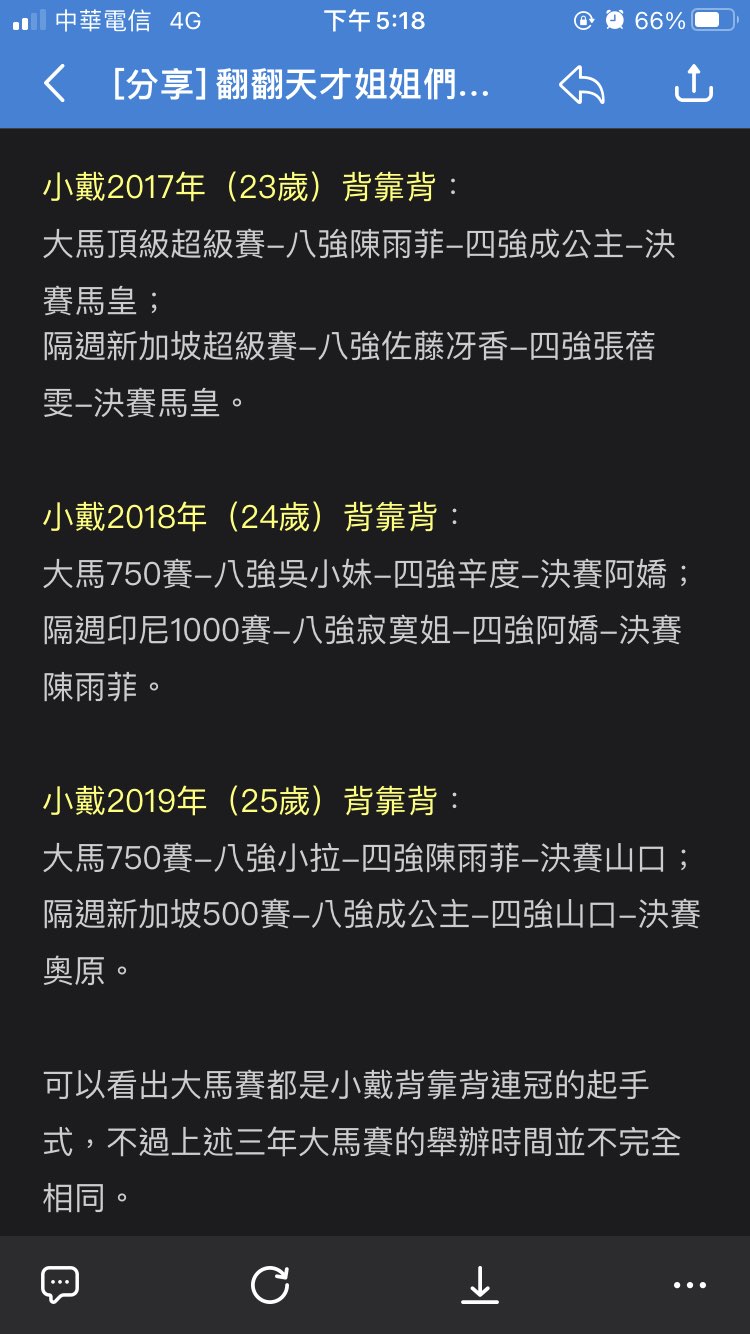Jump to the bottom of the post

tap(480, 1284)
